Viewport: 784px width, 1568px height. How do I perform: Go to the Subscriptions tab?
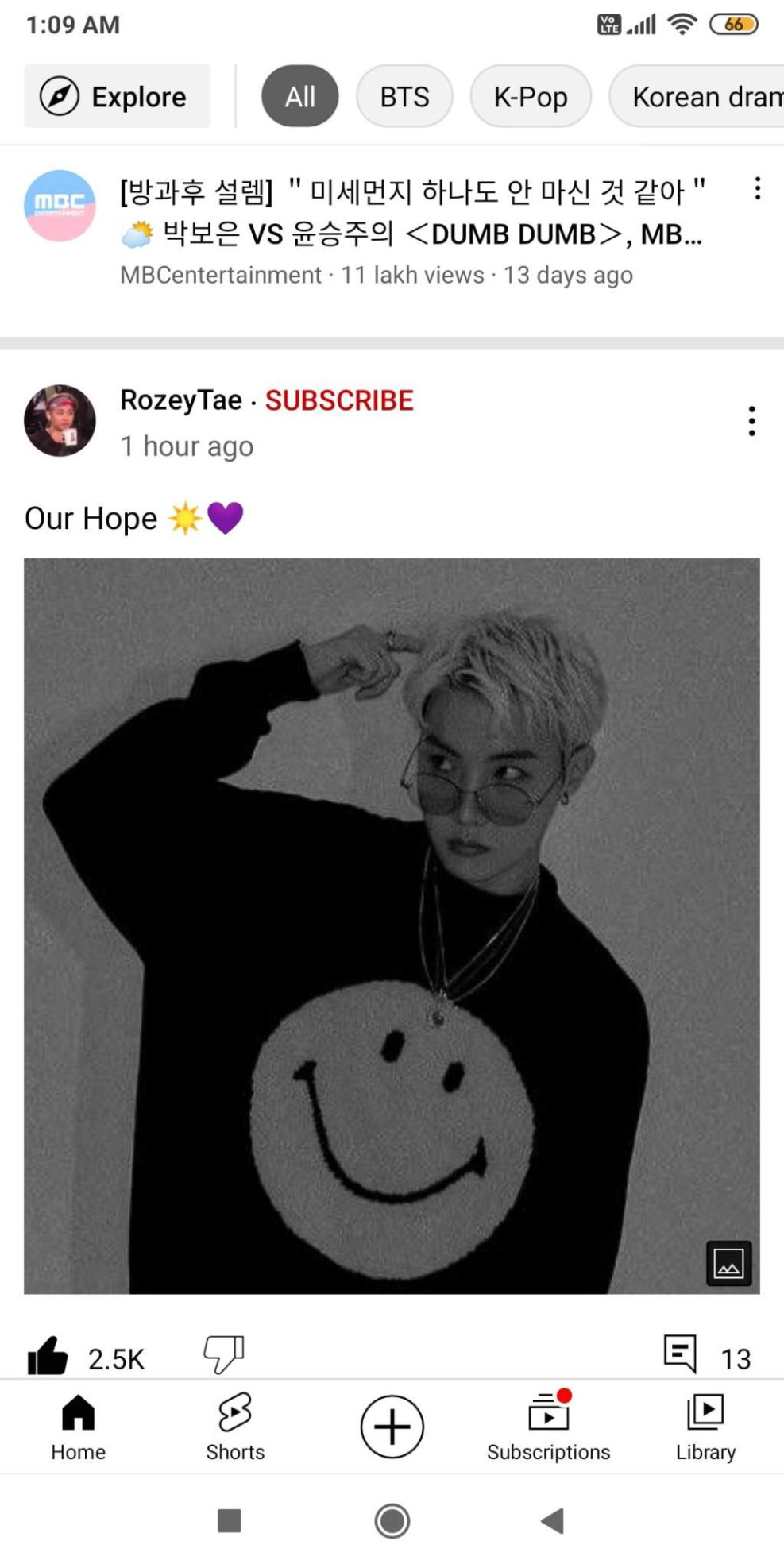[548, 1426]
